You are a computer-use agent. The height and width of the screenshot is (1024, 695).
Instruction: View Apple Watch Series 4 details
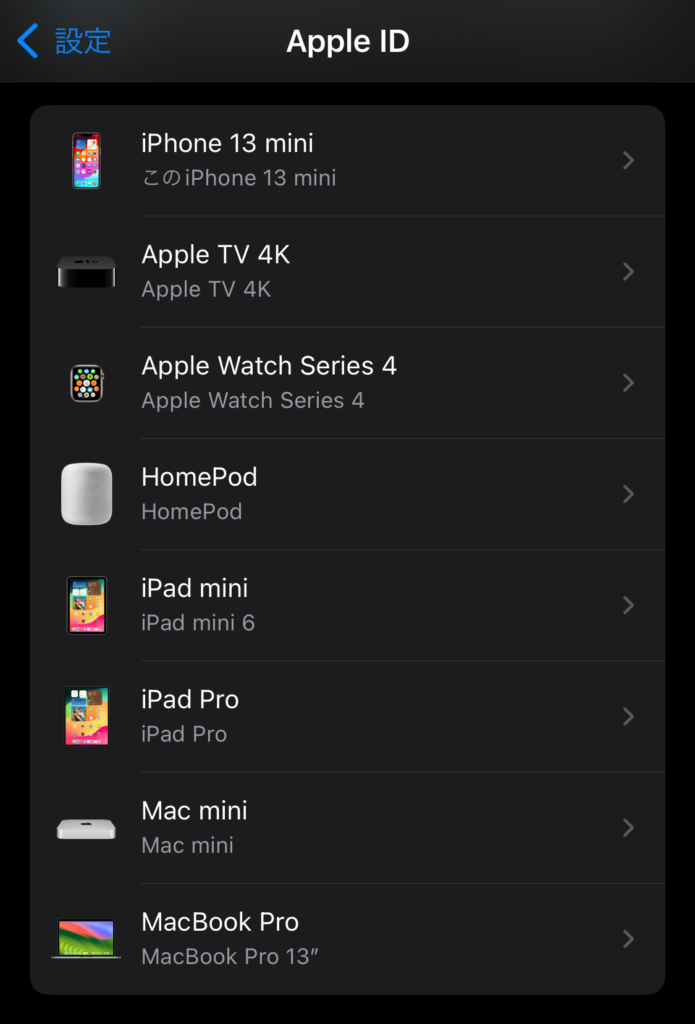[347, 383]
